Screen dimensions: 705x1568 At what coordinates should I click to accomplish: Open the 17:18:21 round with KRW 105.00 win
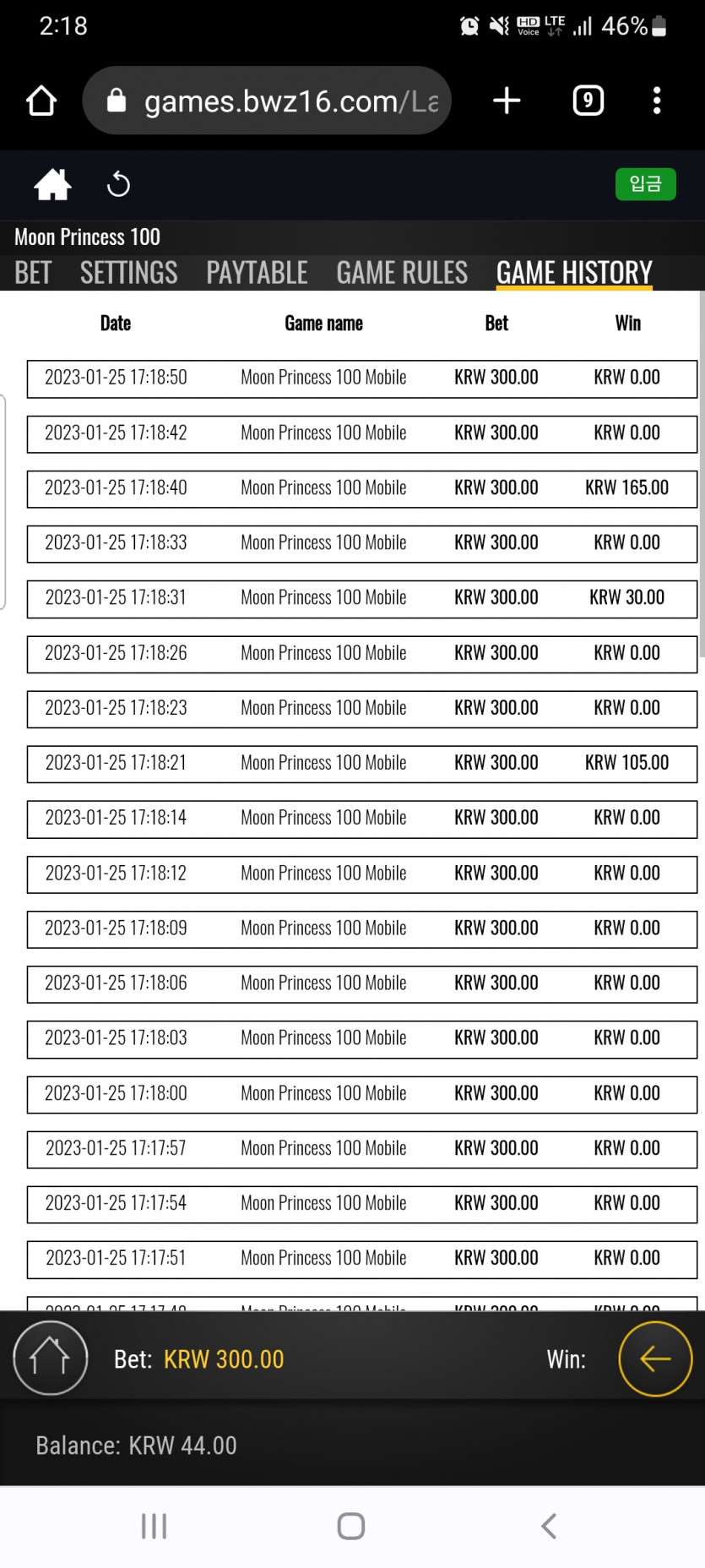(x=361, y=764)
